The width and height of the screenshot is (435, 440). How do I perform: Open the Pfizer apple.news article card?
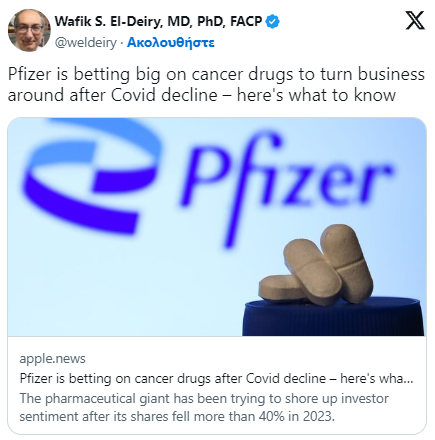(x=217, y=276)
